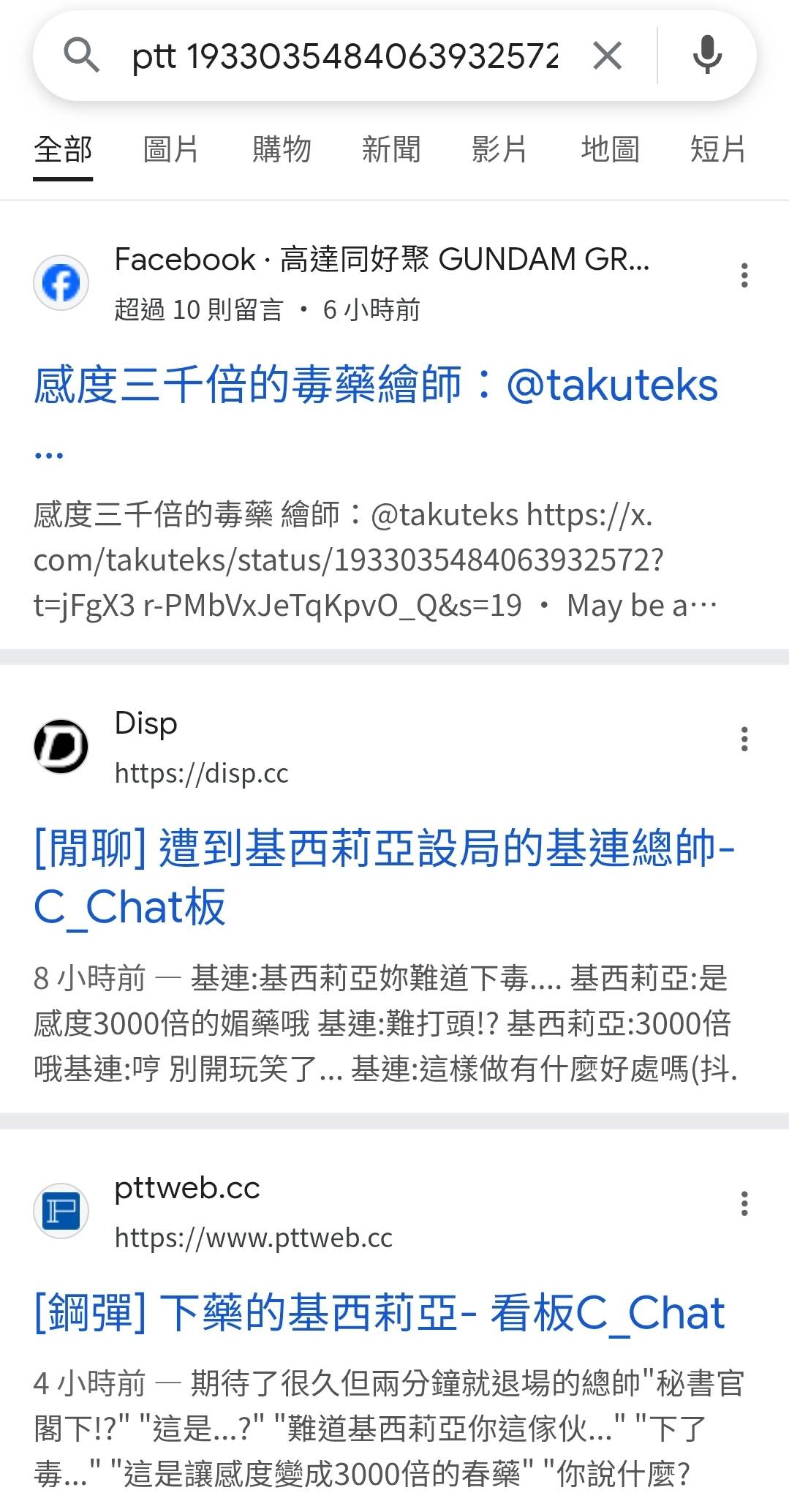Switch to the 新聞 tab

[x=391, y=149]
